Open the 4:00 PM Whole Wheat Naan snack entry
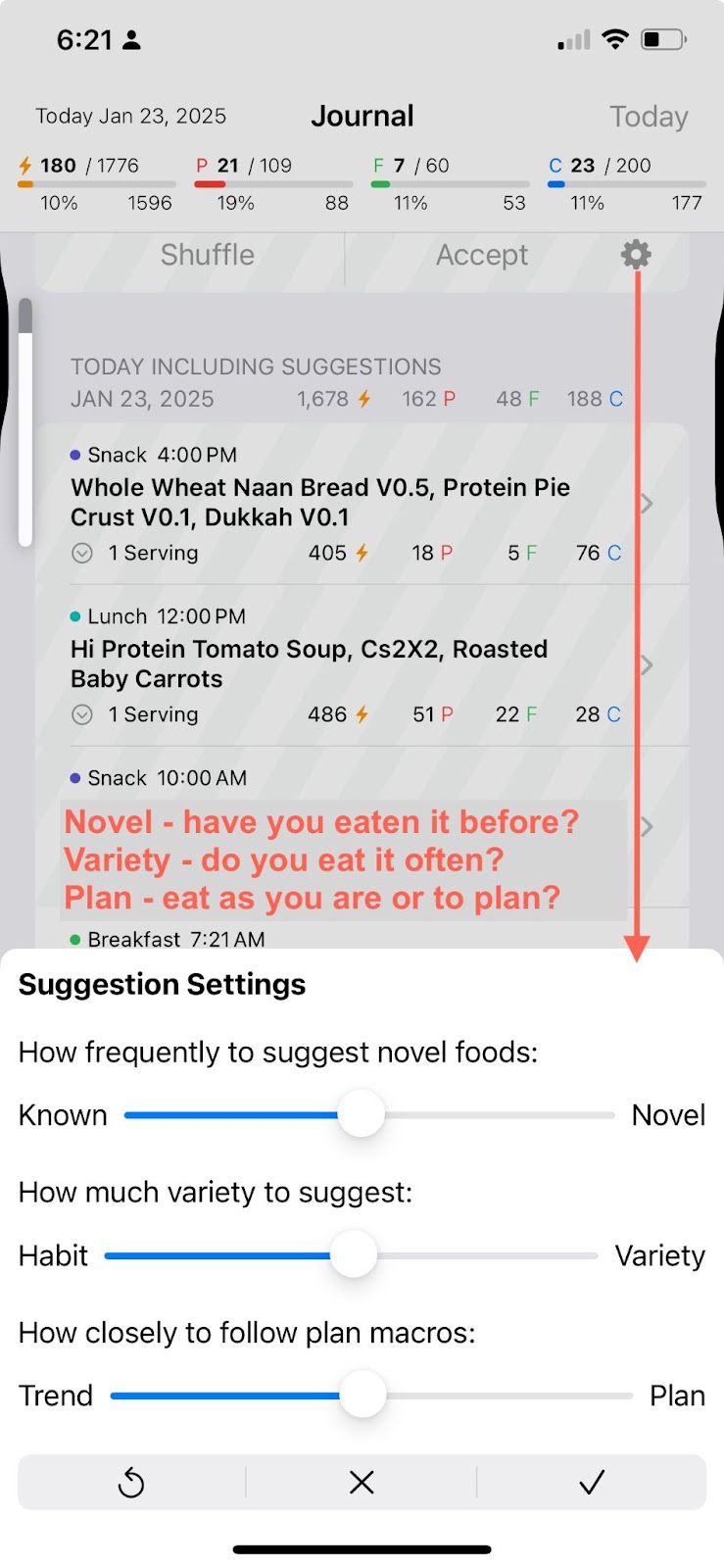The width and height of the screenshot is (724, 1568). tap(362, 504)
